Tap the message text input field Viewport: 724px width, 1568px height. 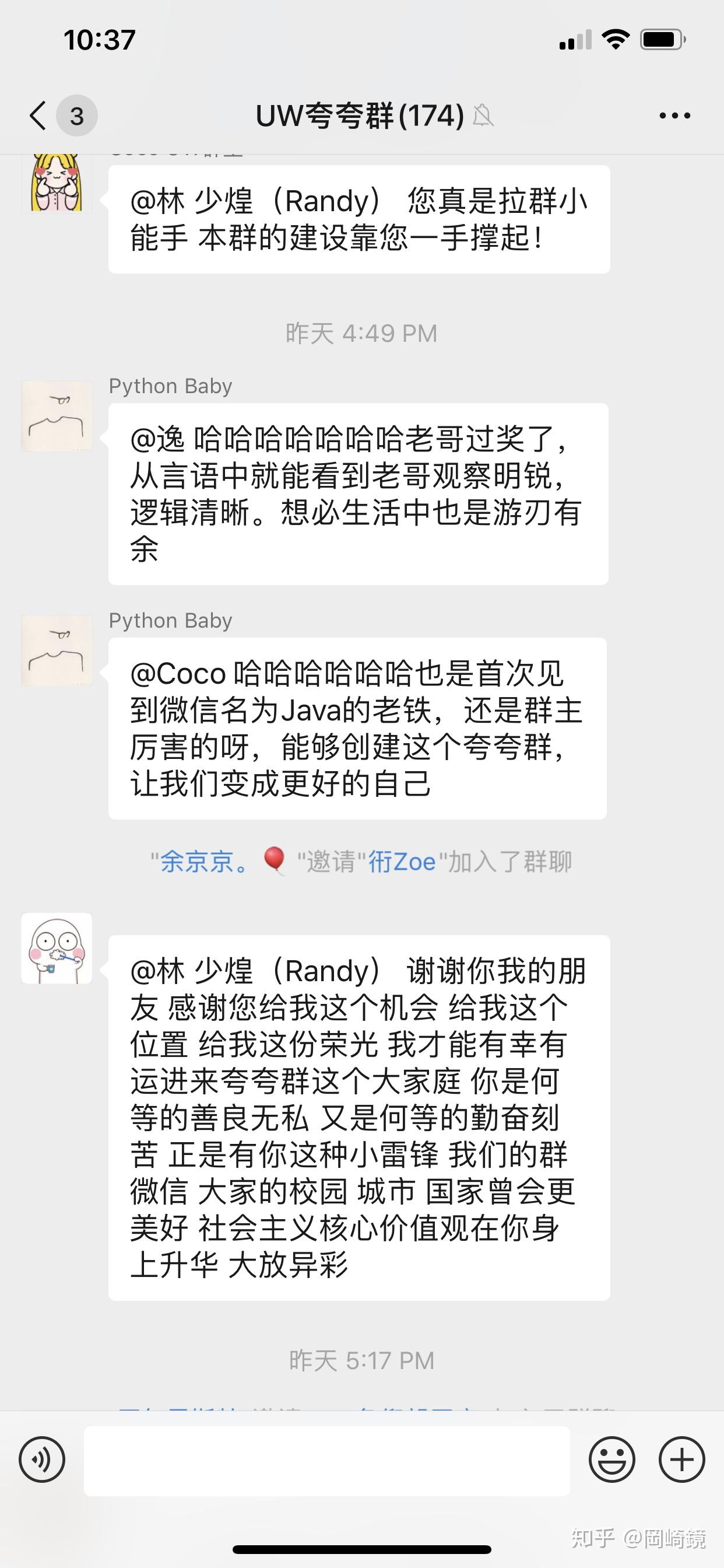326,1460
